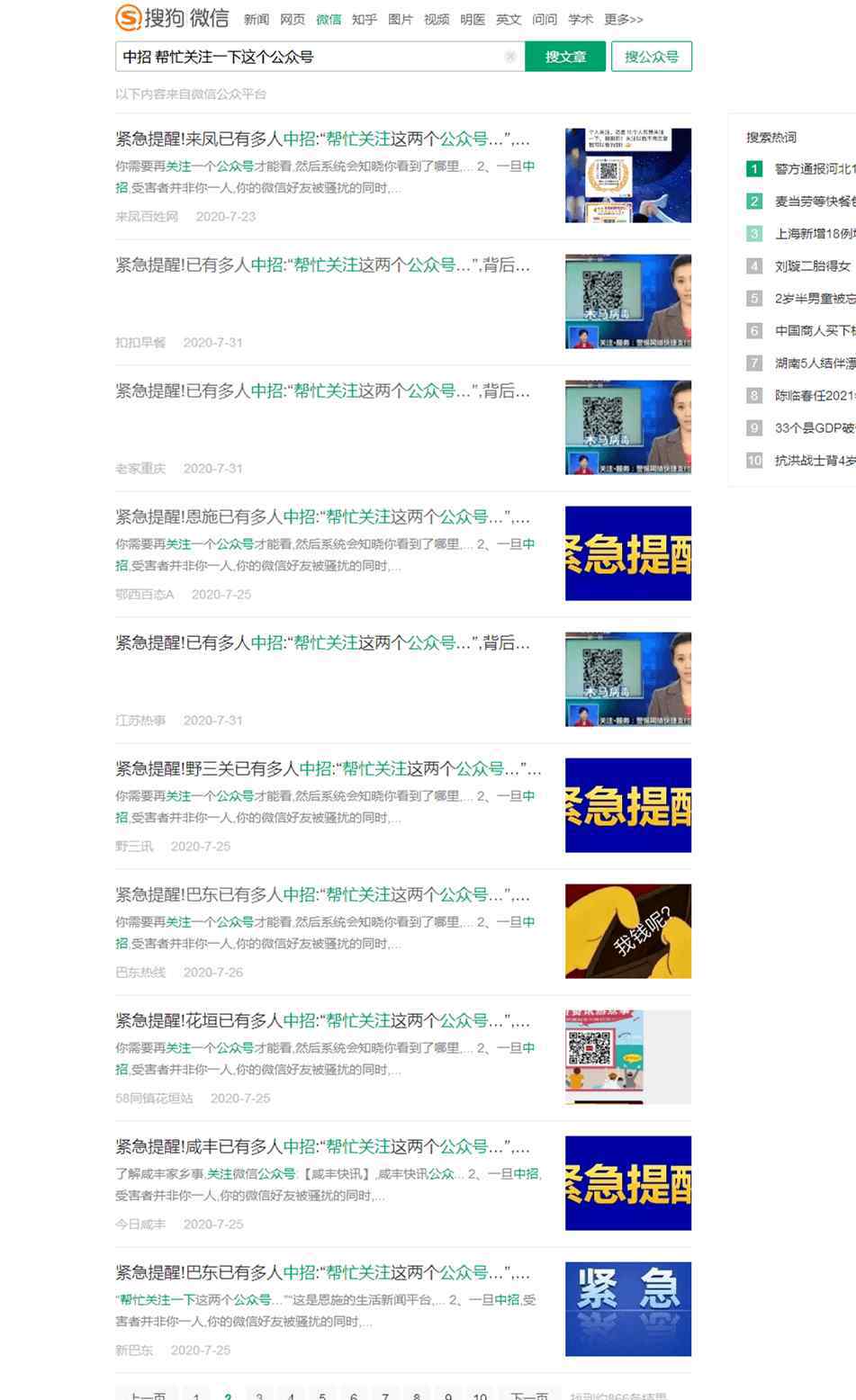Screen dimensions: 856x1400
Task: Switch to the 知乎 tab
Action: (365, 19)
